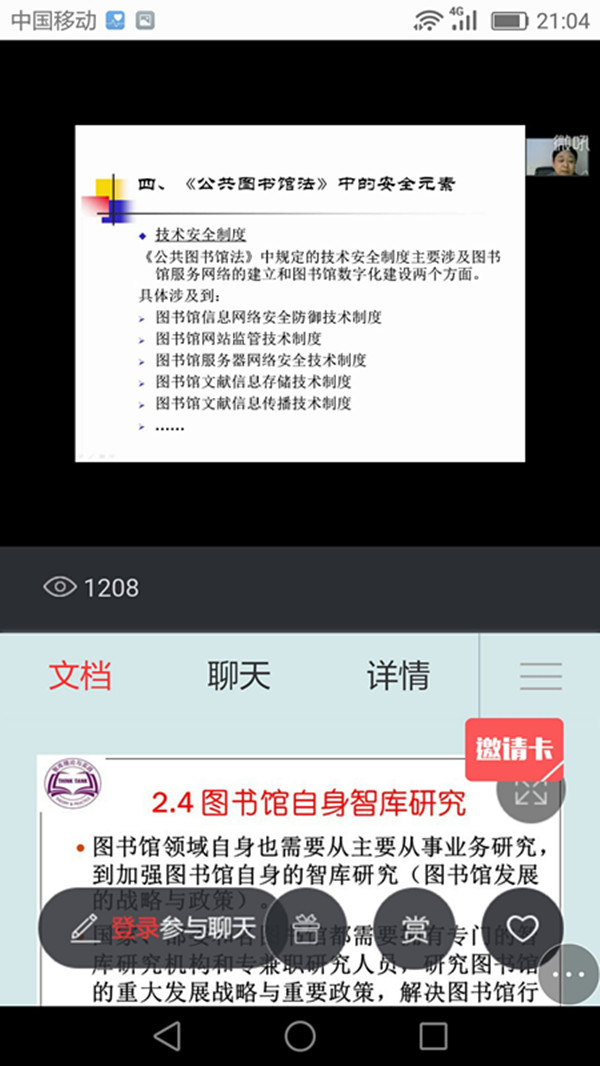Send a gift with the gift icon
Image resolution: width=600 pixels, height=1066 pixels.
pos(306,928)
